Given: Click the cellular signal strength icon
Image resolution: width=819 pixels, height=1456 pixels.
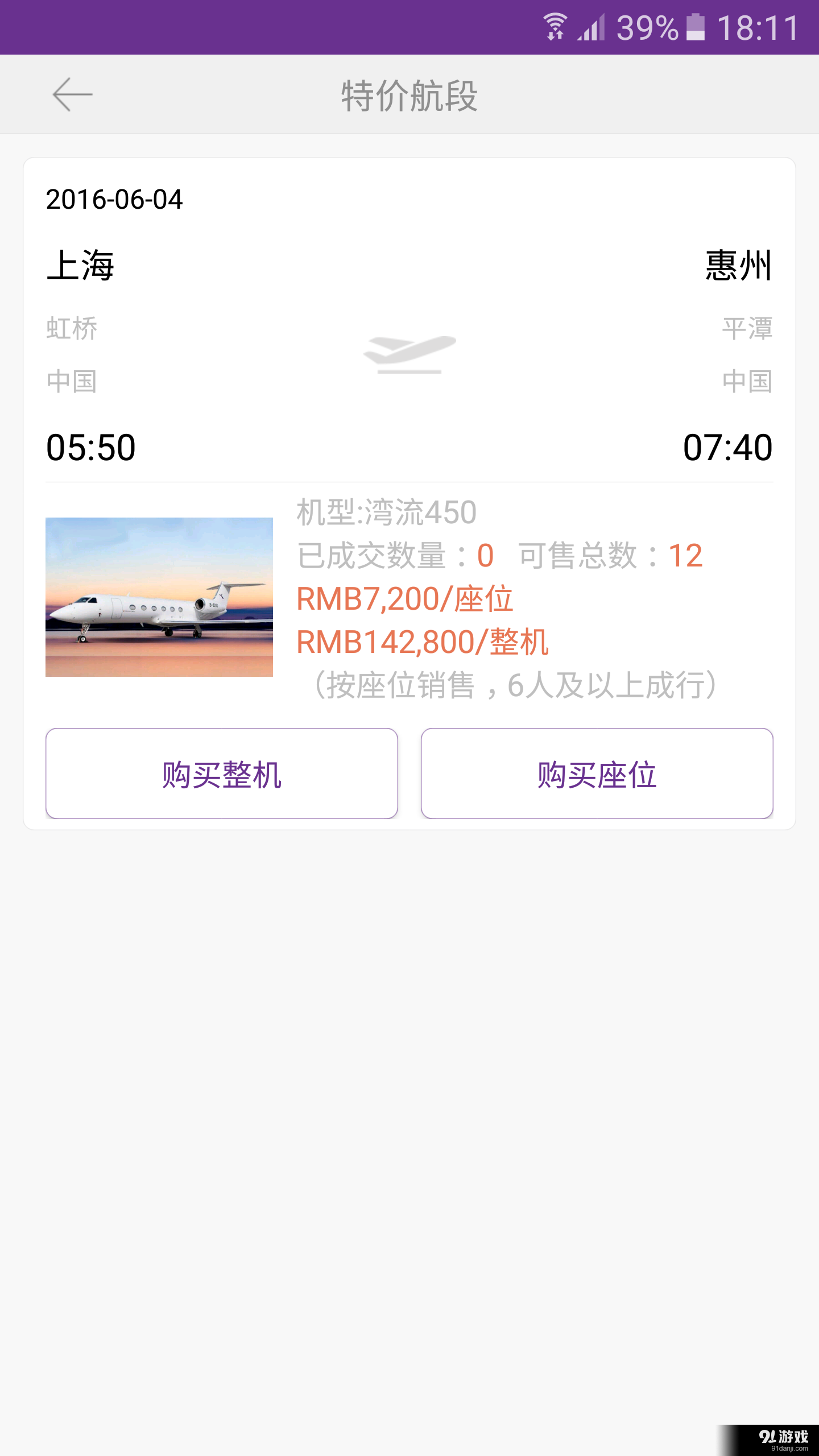Looking at the screenshot, I should pyautogui.click(x=591, y=28).
